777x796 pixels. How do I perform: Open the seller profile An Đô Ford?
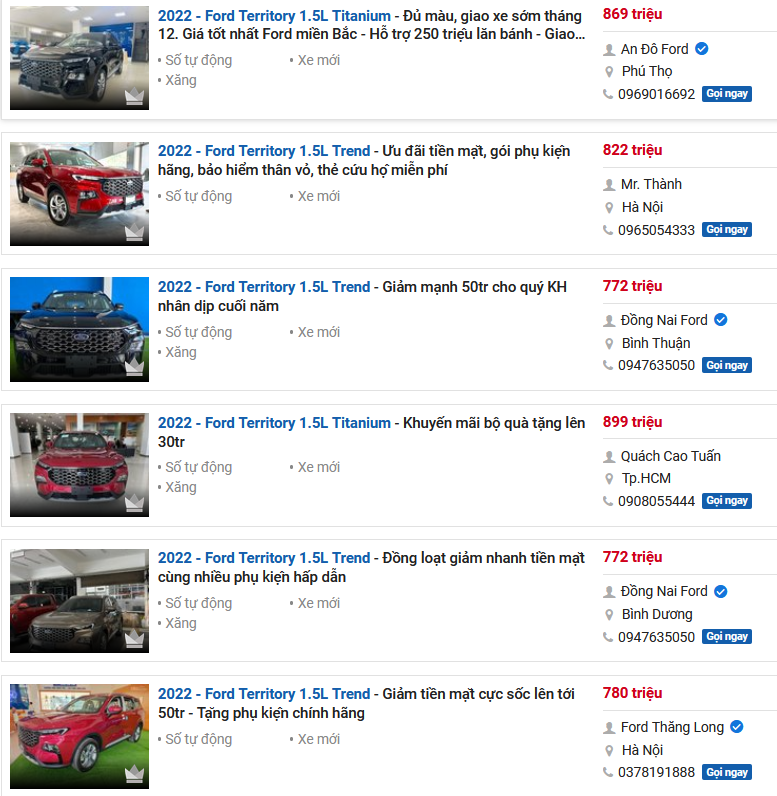654,49
